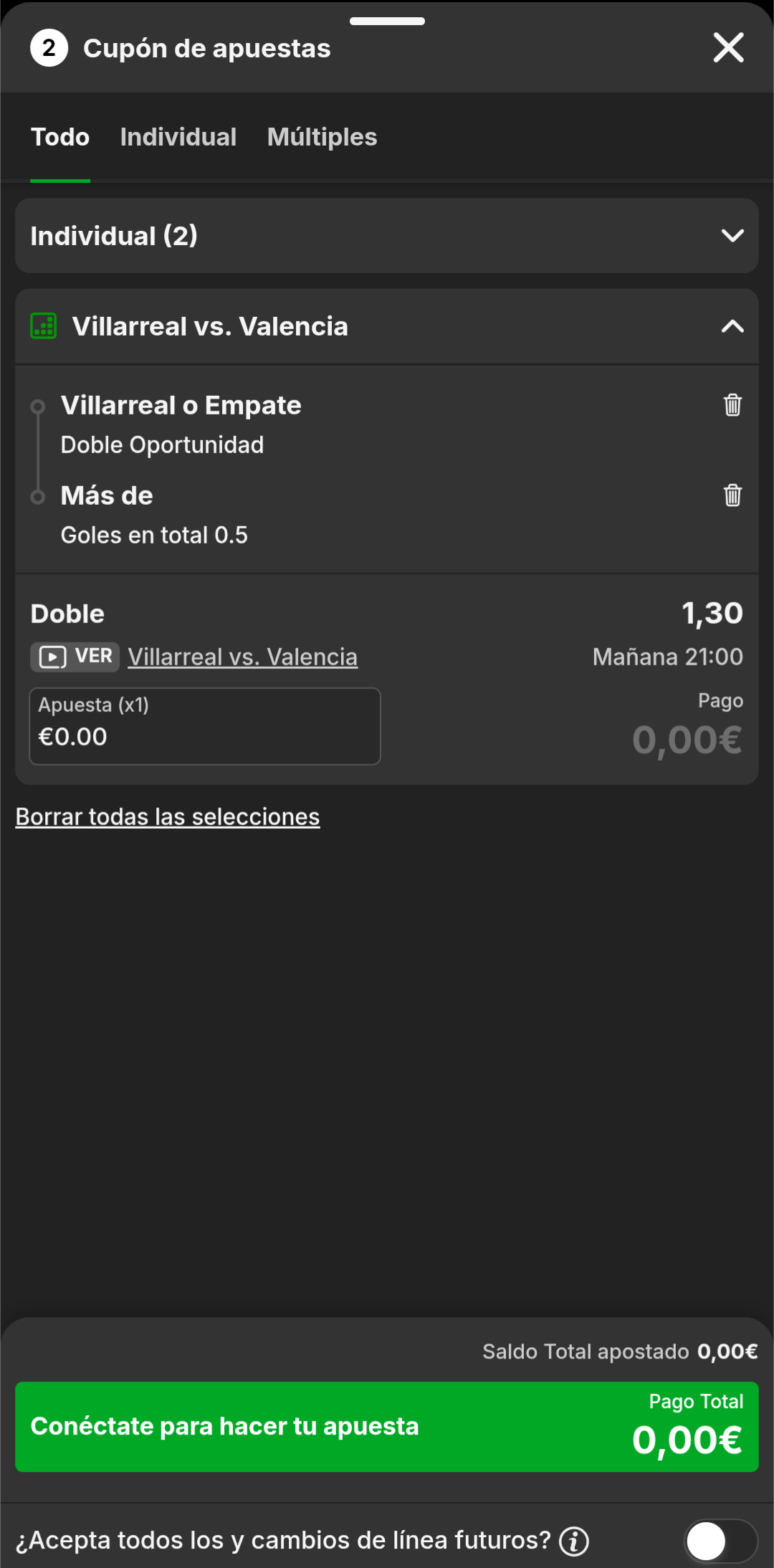This screenshot has width=774, height=1568.
Task: Close the Cupón de apuestas panel
Action: (728, 48)
